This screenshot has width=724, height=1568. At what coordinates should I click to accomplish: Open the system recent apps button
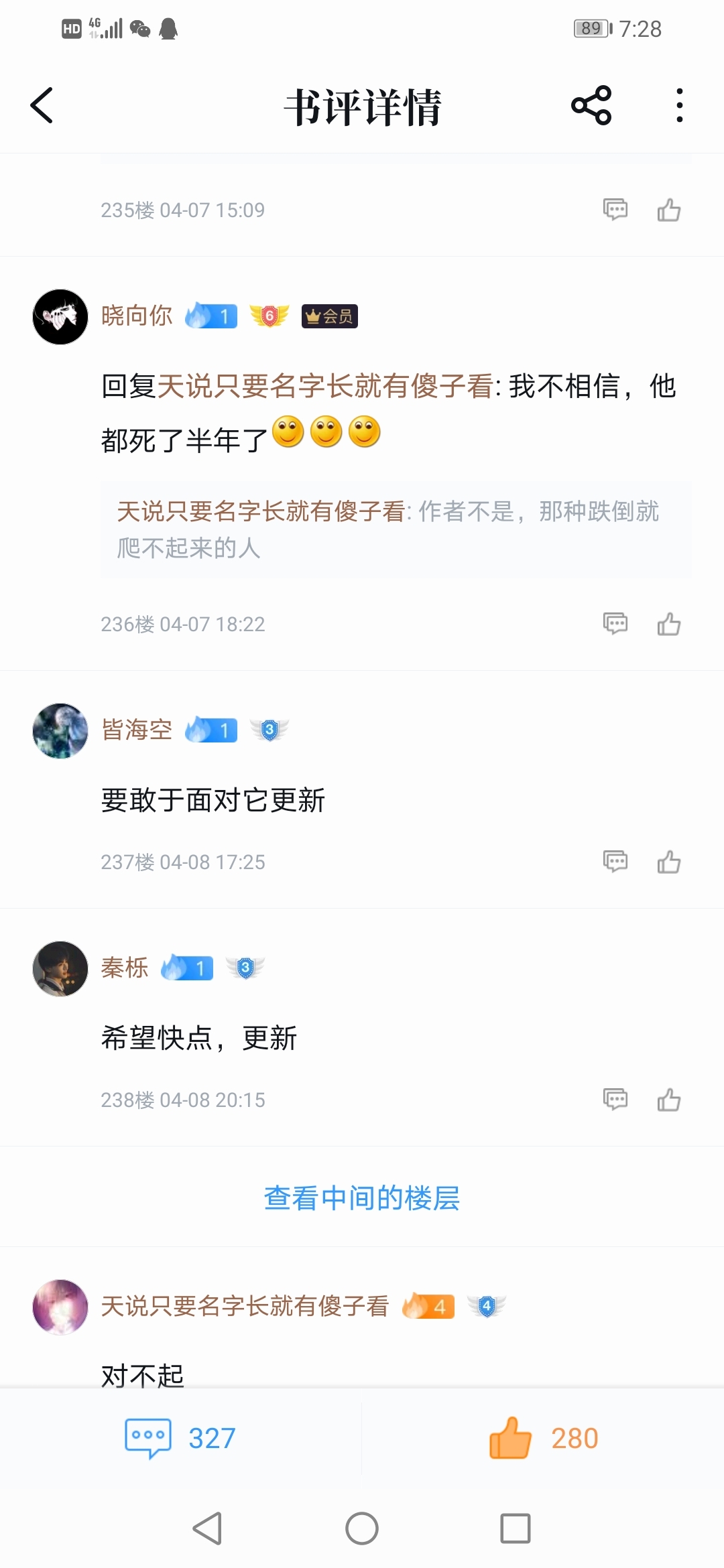(x=516, y=1528)
